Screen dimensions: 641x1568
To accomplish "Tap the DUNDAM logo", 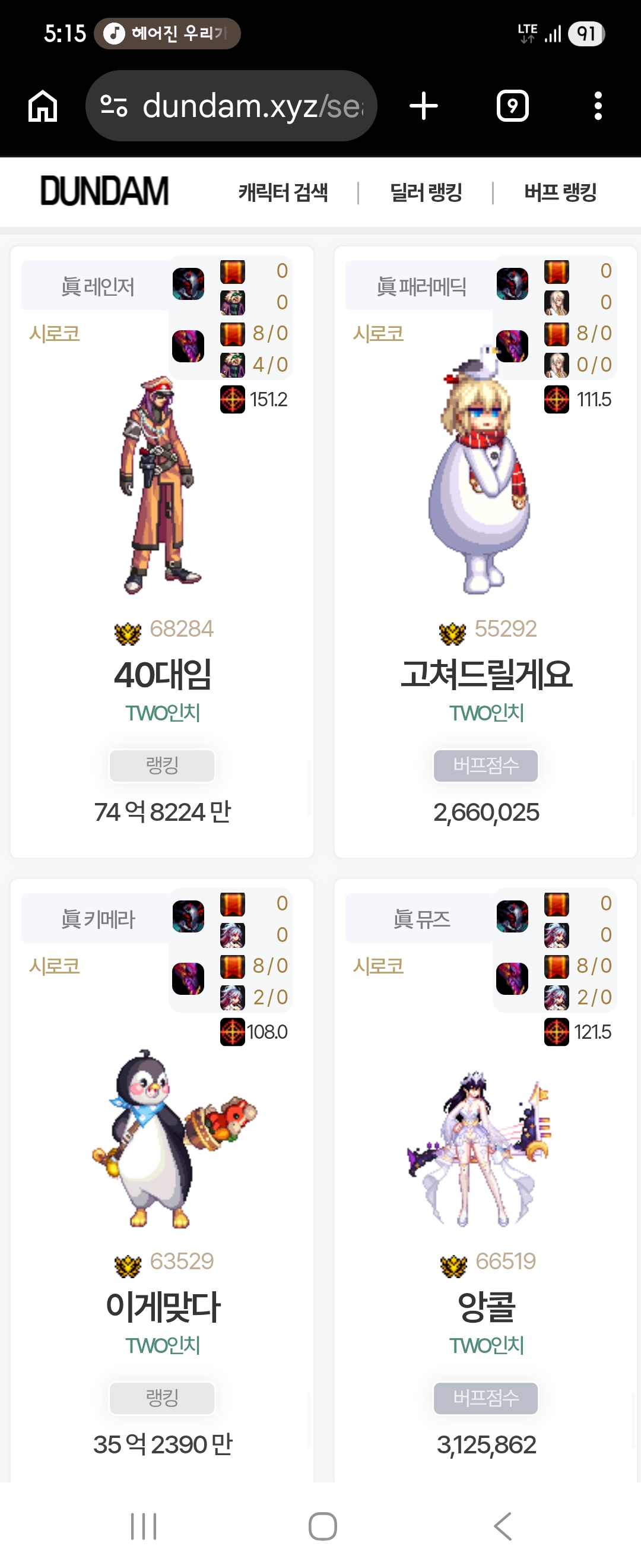I will (x=104, y=191).
